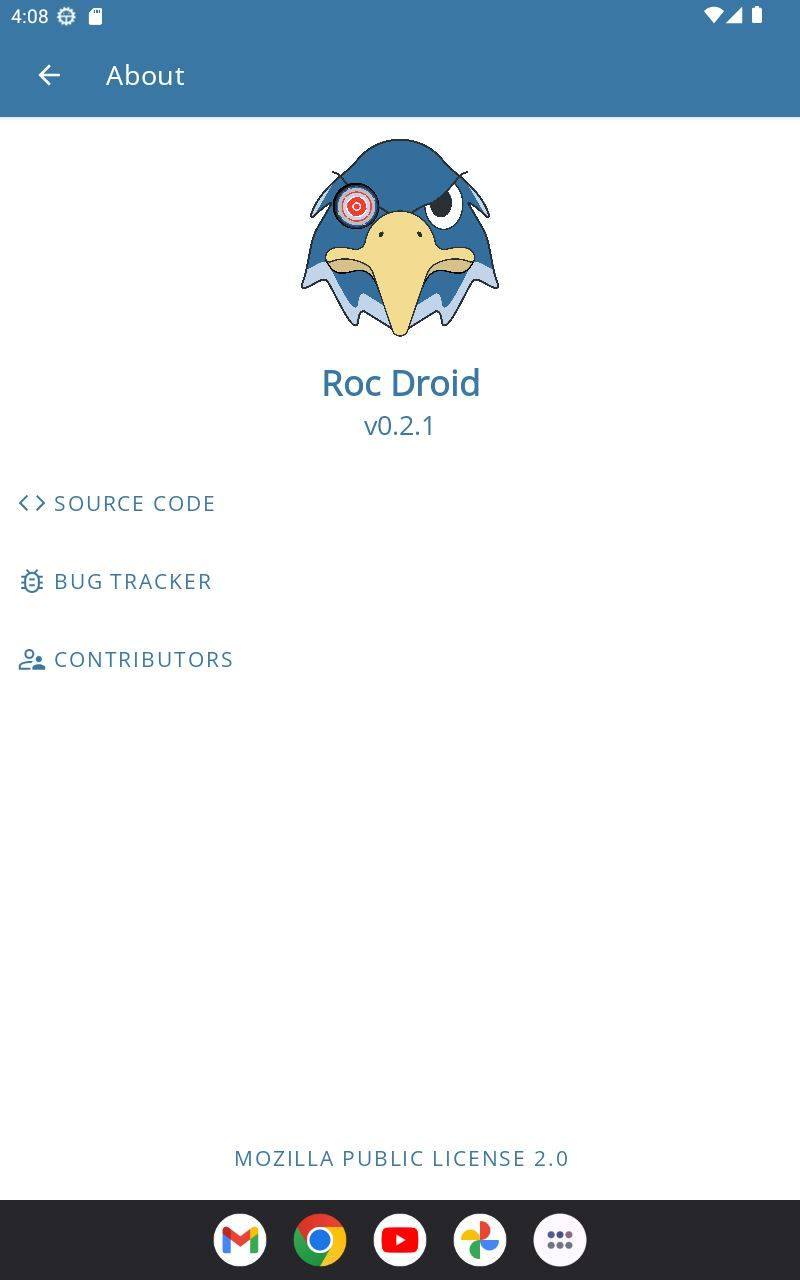Click the source code brackets icon
This screenshot has width=800, height=1280.
(31, 503)
